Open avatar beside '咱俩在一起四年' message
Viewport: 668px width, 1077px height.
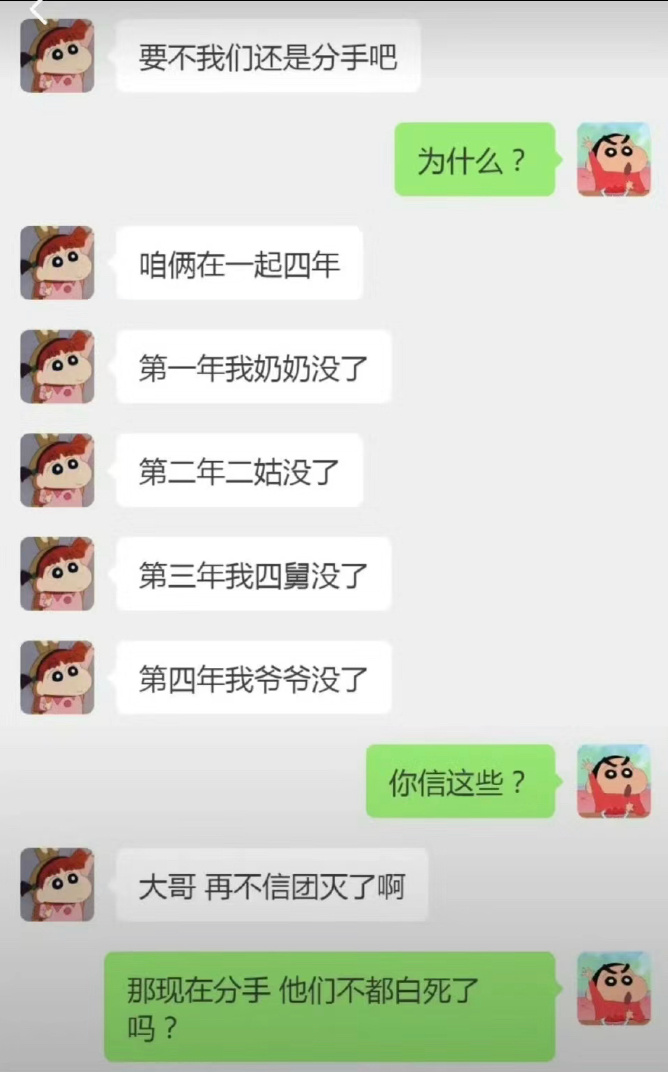tap(58, 263)
